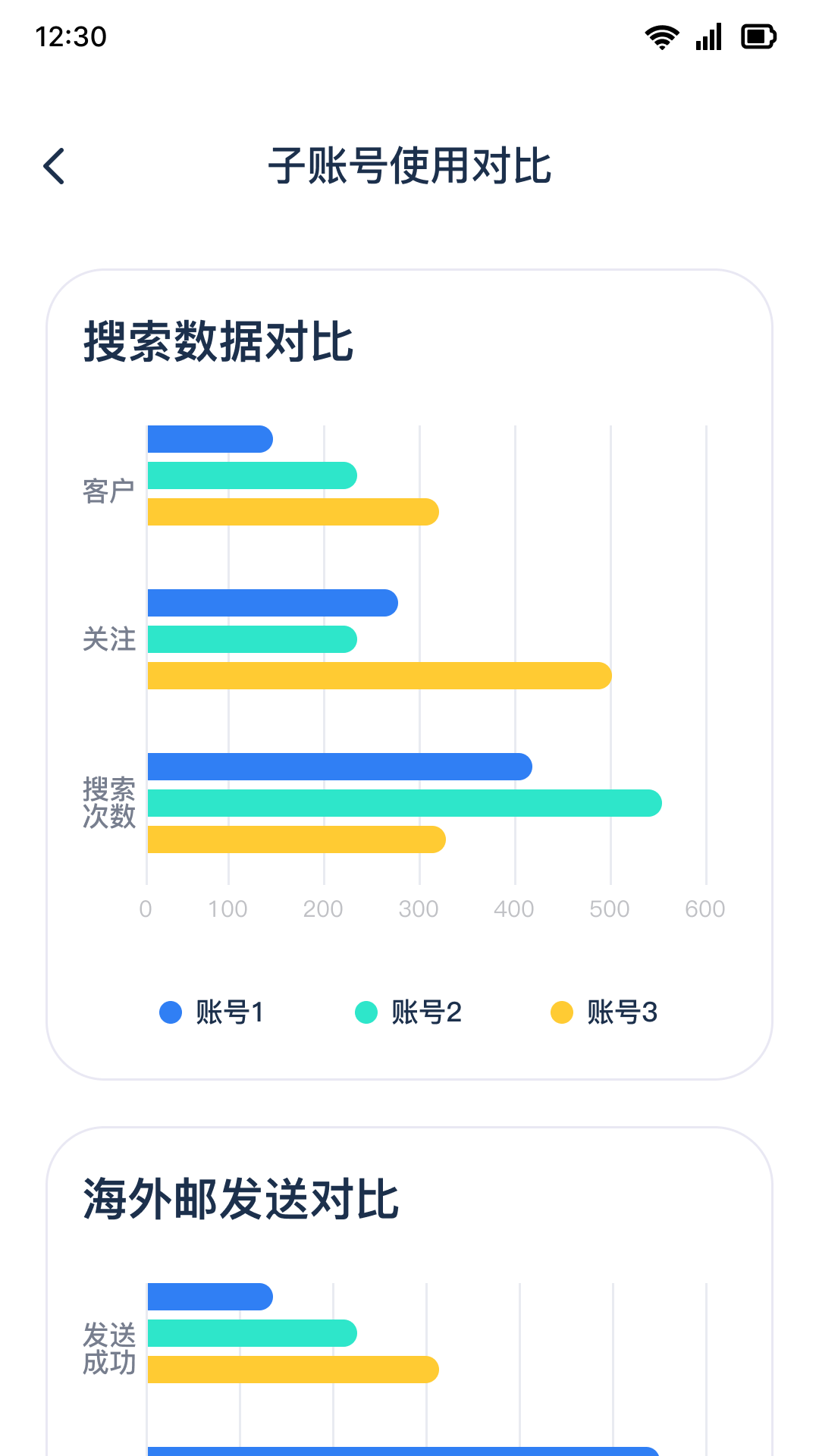Tap the cellular signal icon
Image resolution: width=819 pixels, height=1456 pixels.
pos(708,36)
